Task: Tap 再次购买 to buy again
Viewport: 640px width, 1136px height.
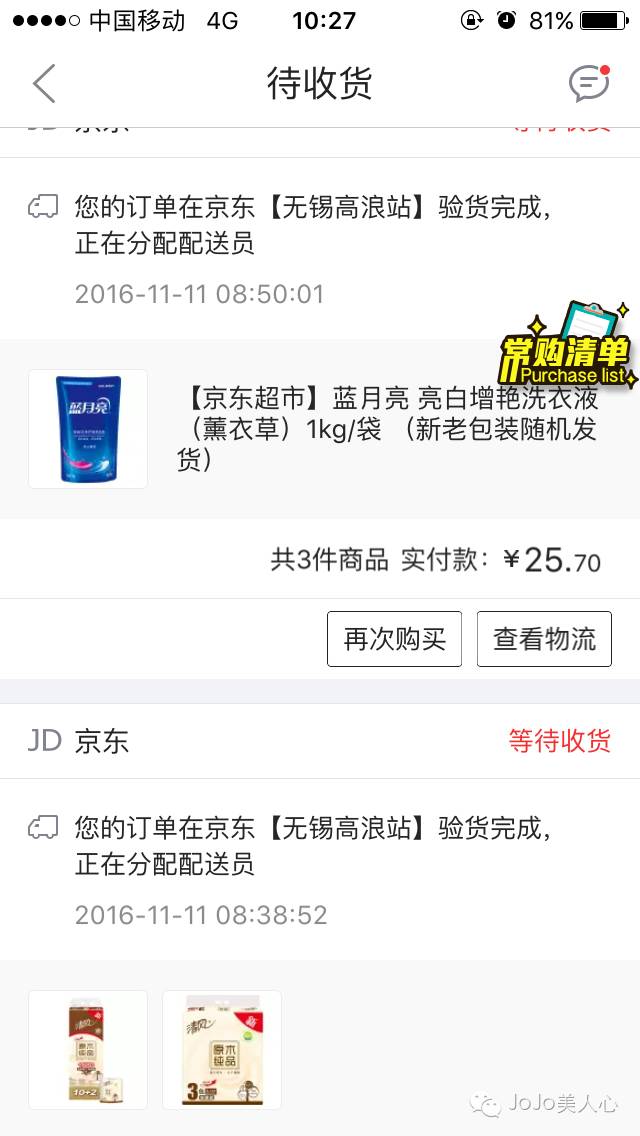Action: coord(394,639)
